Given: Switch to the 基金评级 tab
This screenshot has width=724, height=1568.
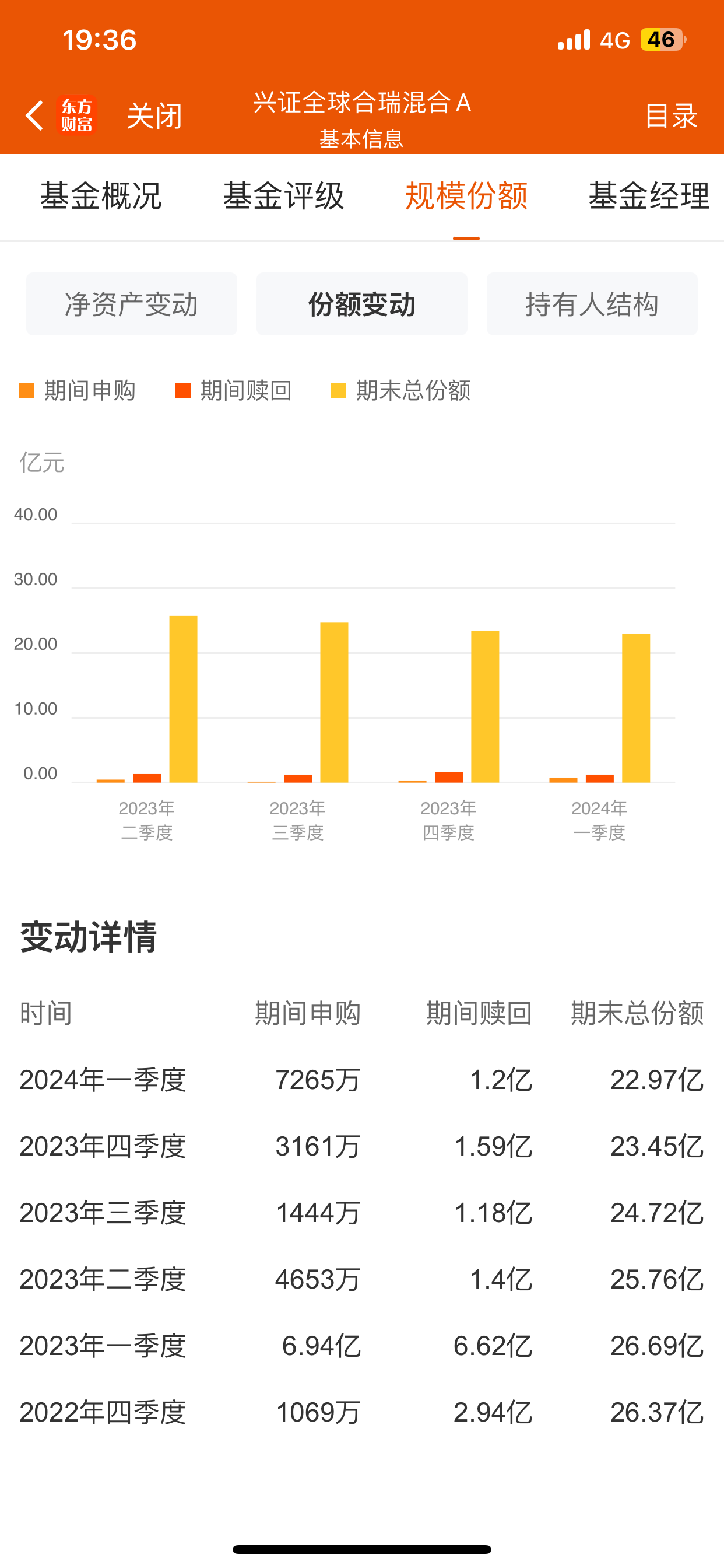Looking at the screenshot, I should [x=283, y=196].
